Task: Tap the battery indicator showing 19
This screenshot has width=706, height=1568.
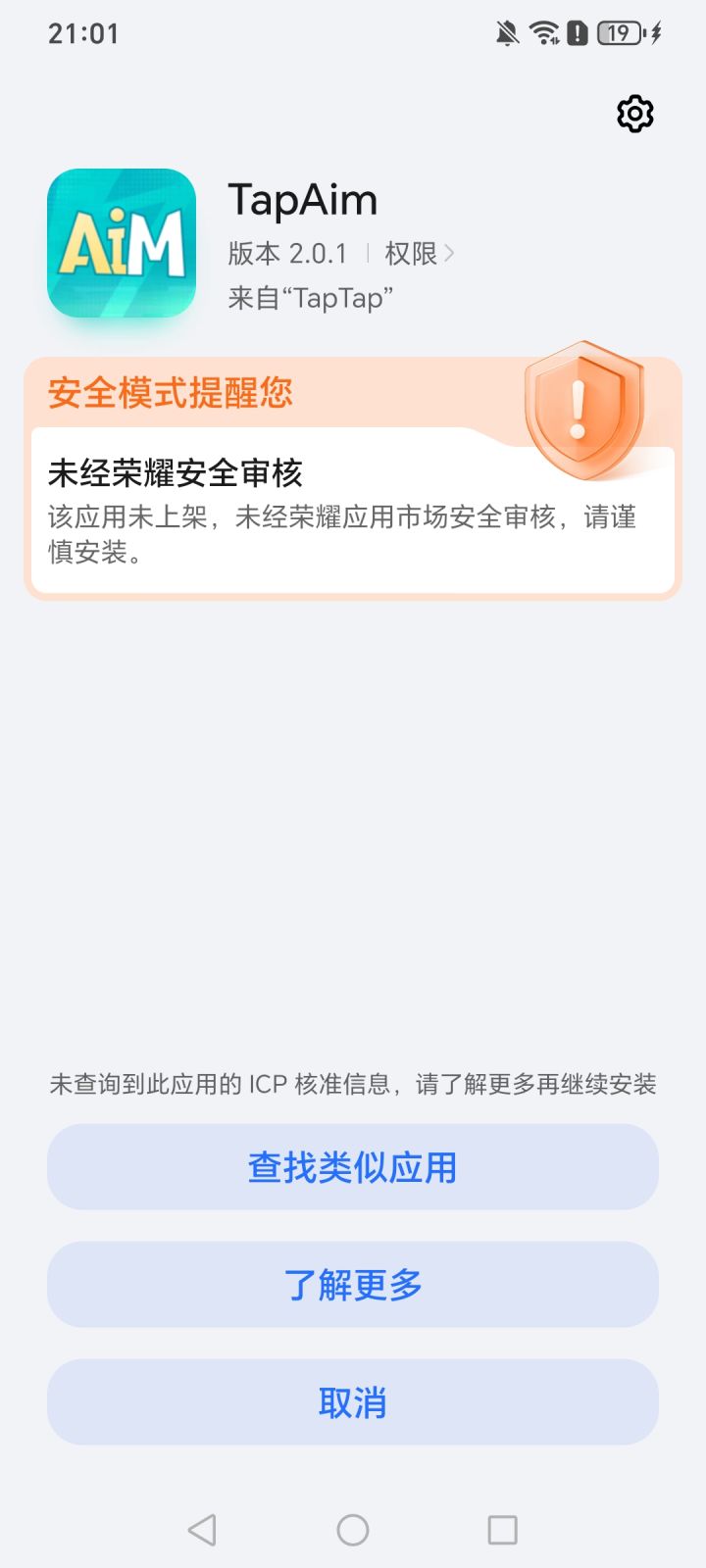Action: (618, 32)
